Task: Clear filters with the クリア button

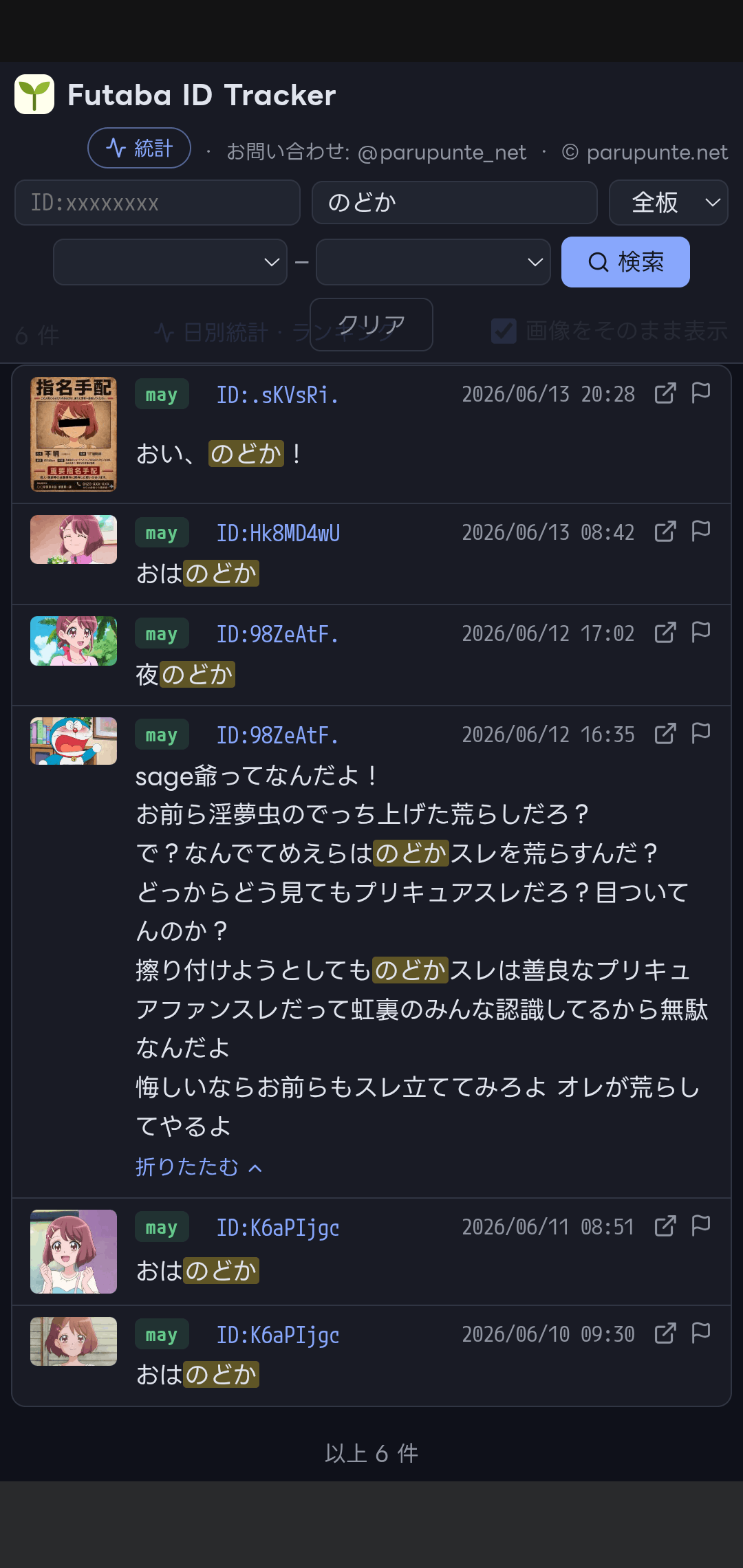Action: pyautogui.click(x=371, y=325)
